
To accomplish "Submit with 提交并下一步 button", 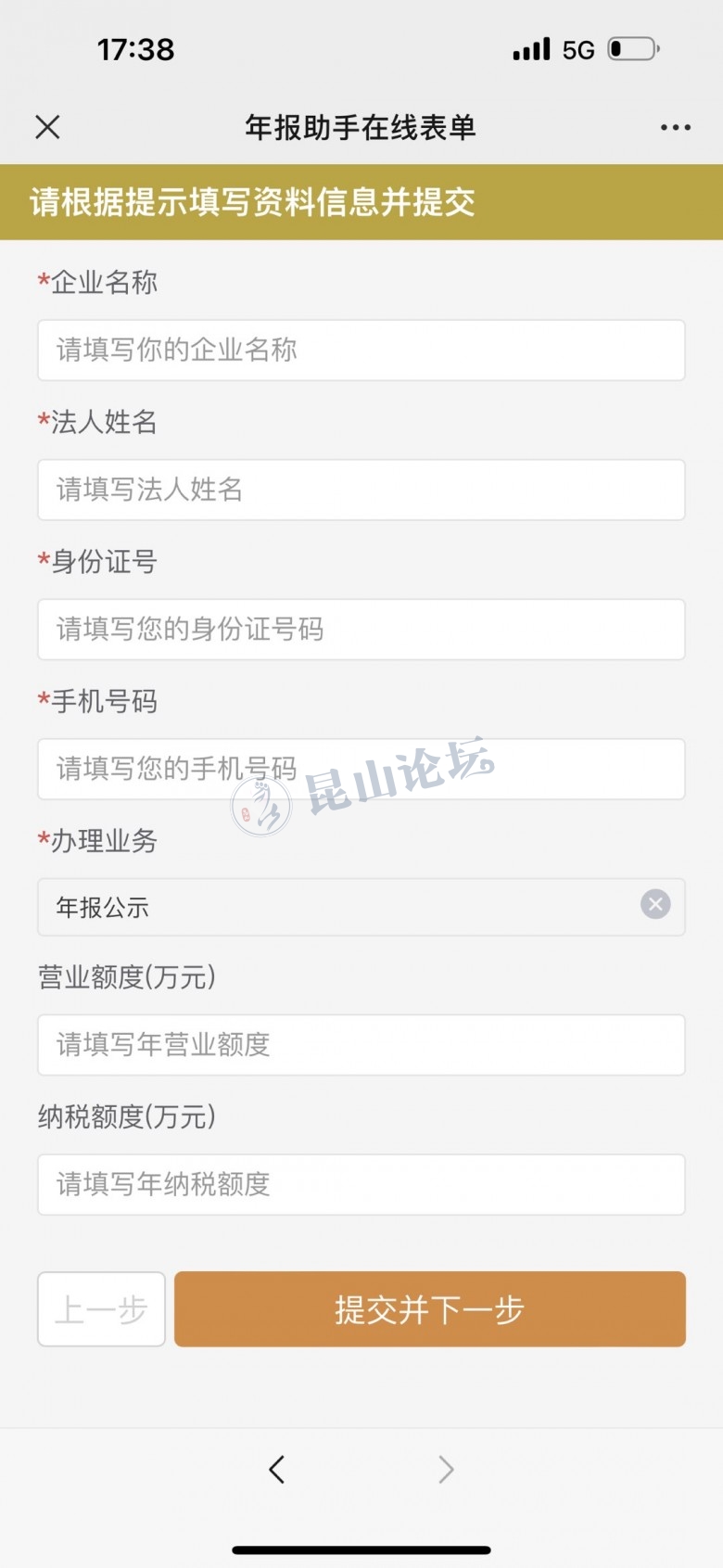I will [x=429, y=1308].
